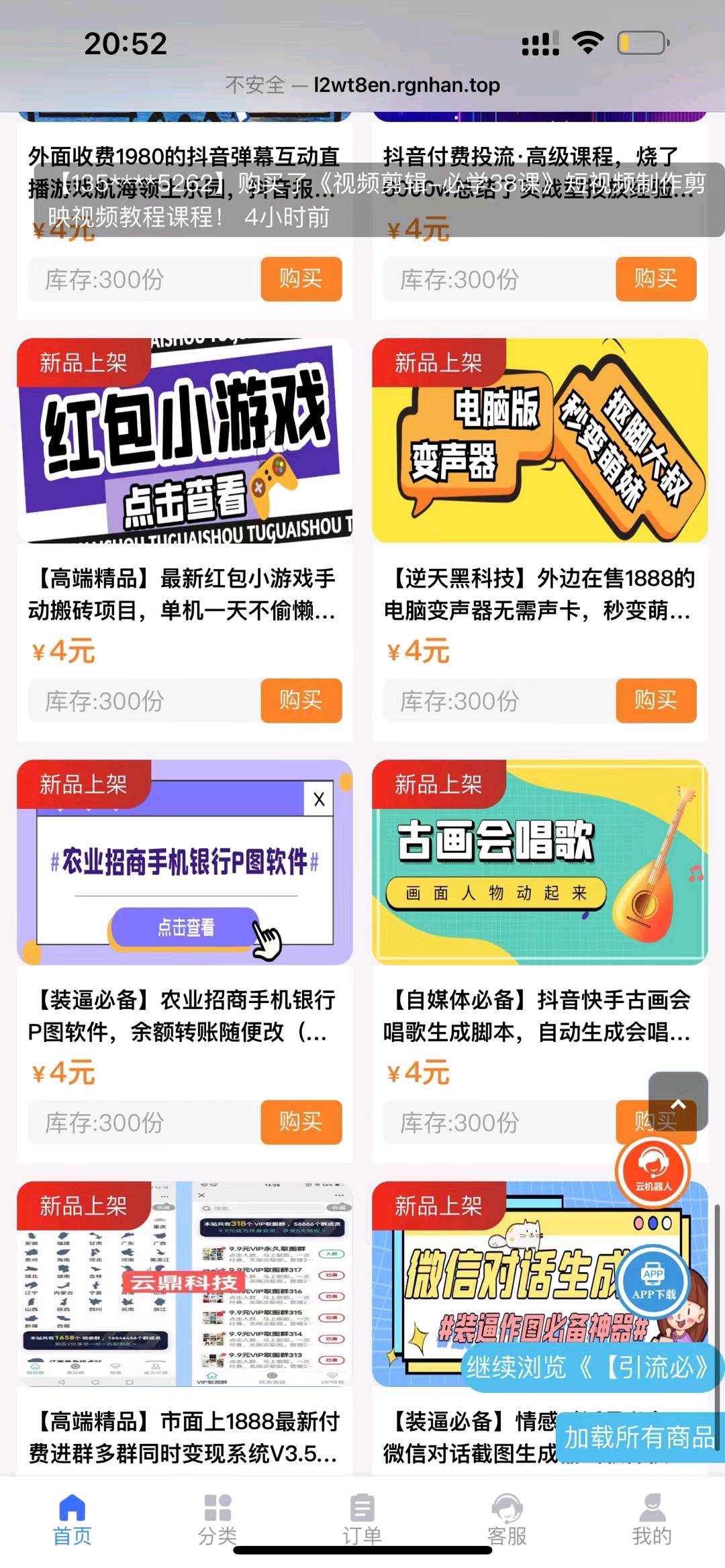Image resolution: width=725 pixels, height=1568 pixels.
Task: Tap the APP下载 floating button
Action: tap(653, 1282)
